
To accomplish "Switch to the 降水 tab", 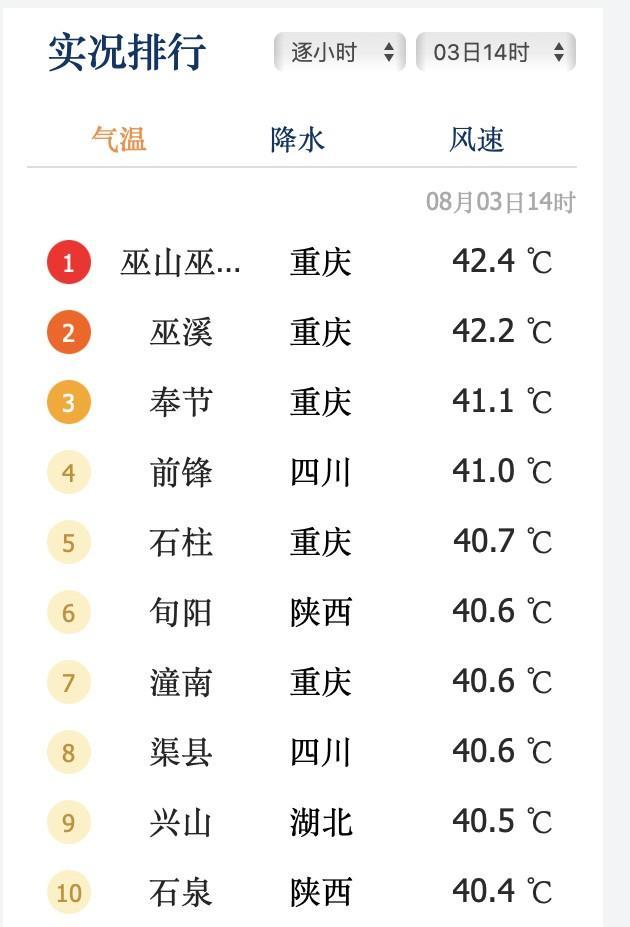I will pos(297,140).
